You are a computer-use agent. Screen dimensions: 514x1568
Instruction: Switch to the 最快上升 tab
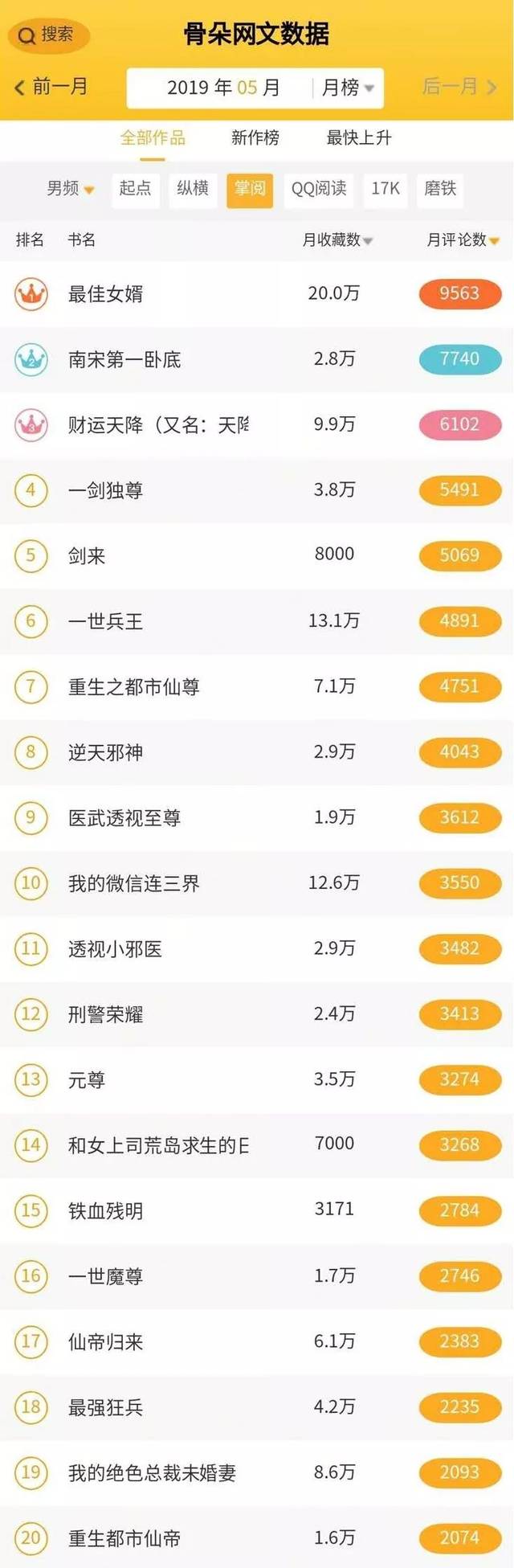point(358,137)
